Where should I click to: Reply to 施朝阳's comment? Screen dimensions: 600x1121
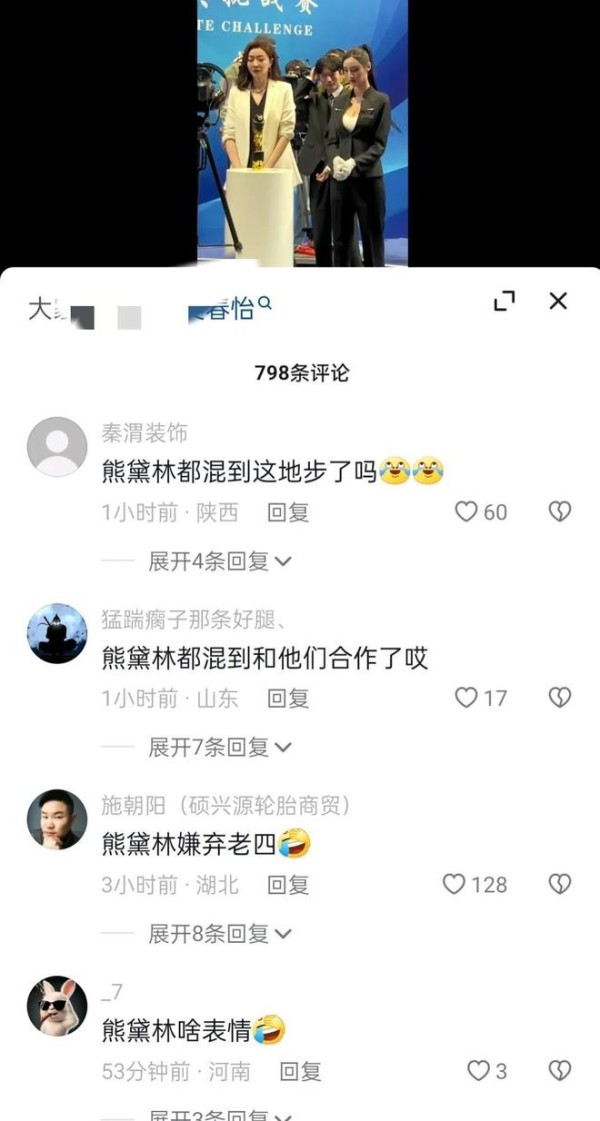288,885
